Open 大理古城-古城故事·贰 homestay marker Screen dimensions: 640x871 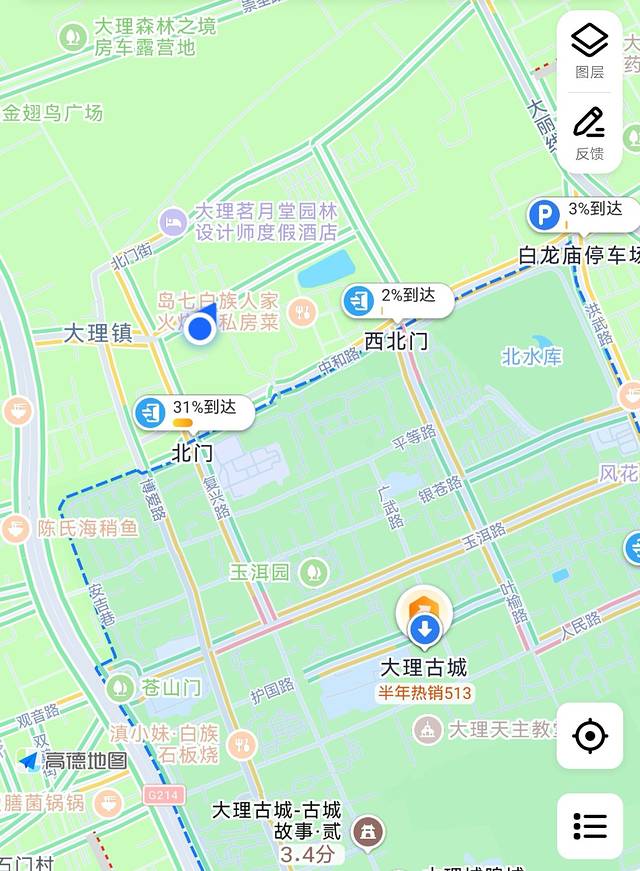(x=371, y=831)
